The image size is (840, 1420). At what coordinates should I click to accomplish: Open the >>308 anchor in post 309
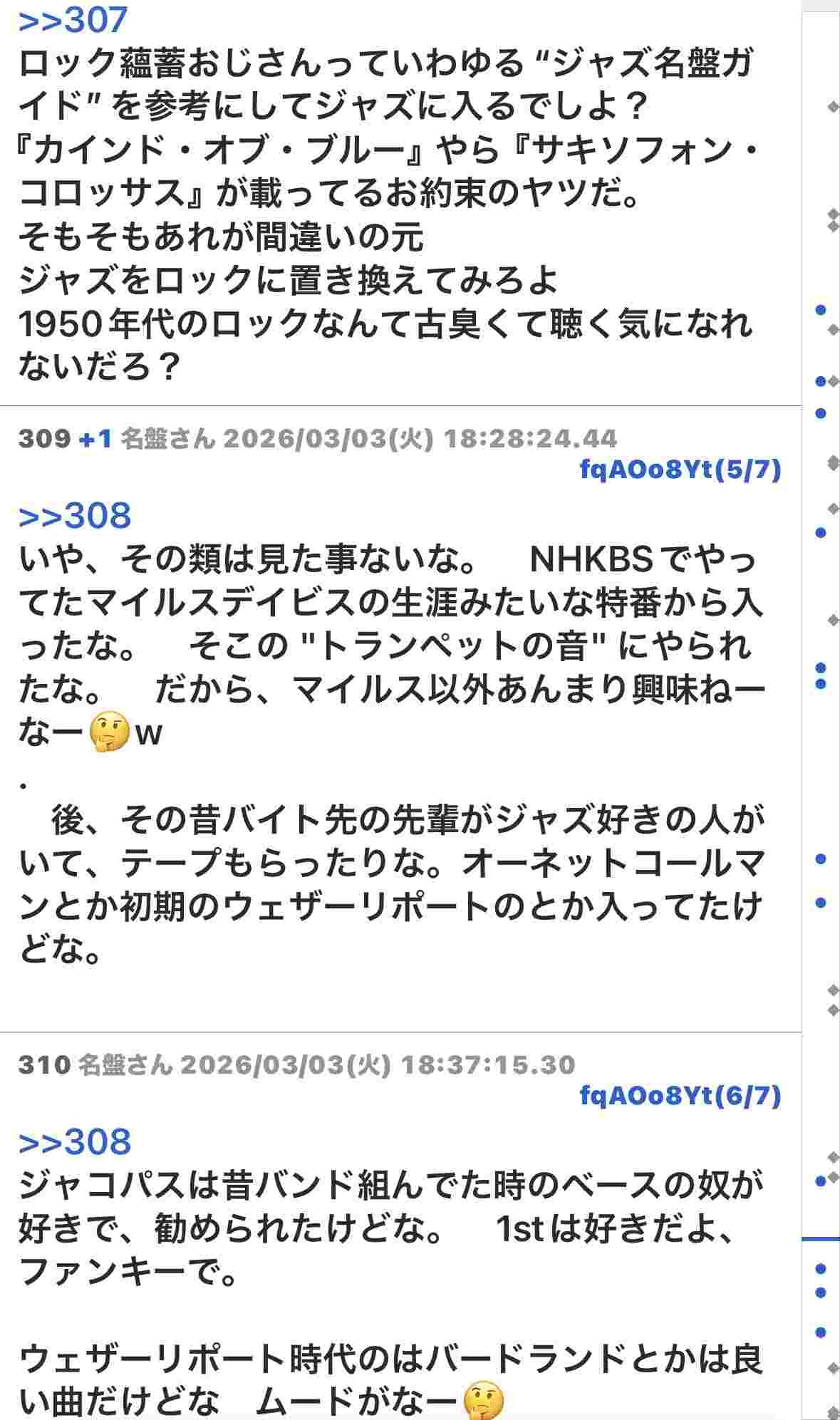tap(75, 515)
